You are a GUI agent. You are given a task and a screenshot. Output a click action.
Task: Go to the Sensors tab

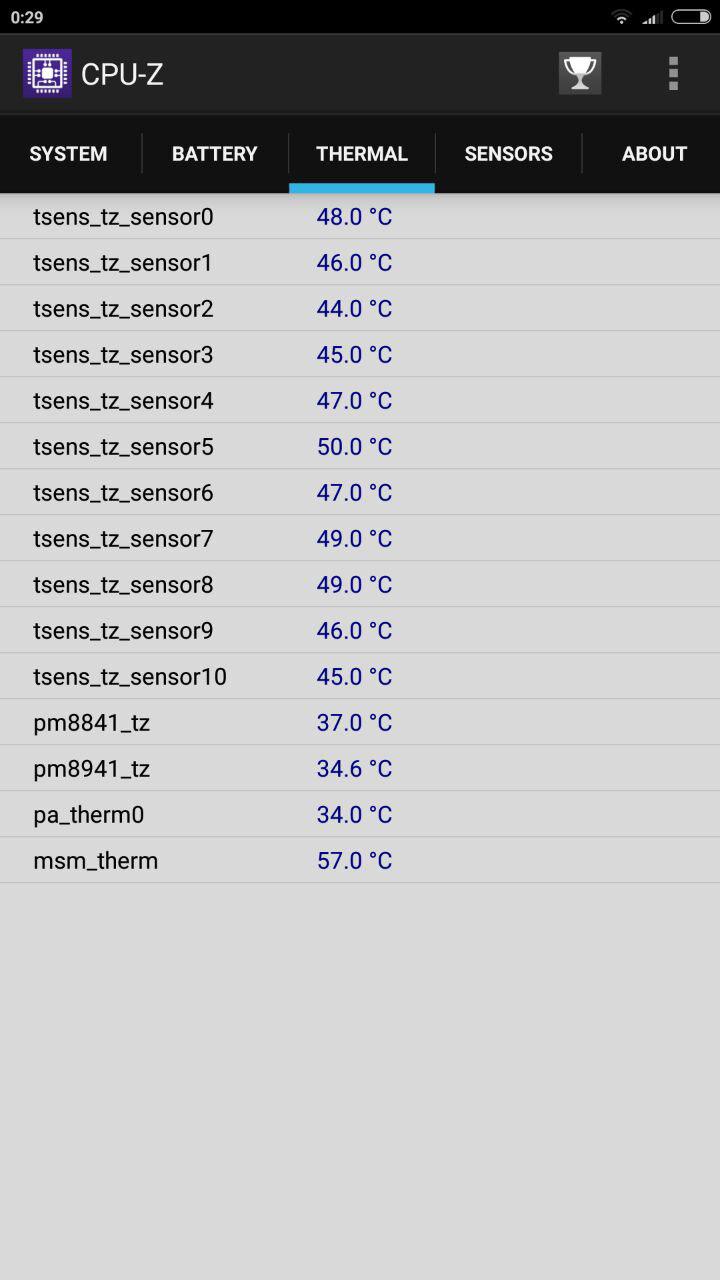[508, 154]
